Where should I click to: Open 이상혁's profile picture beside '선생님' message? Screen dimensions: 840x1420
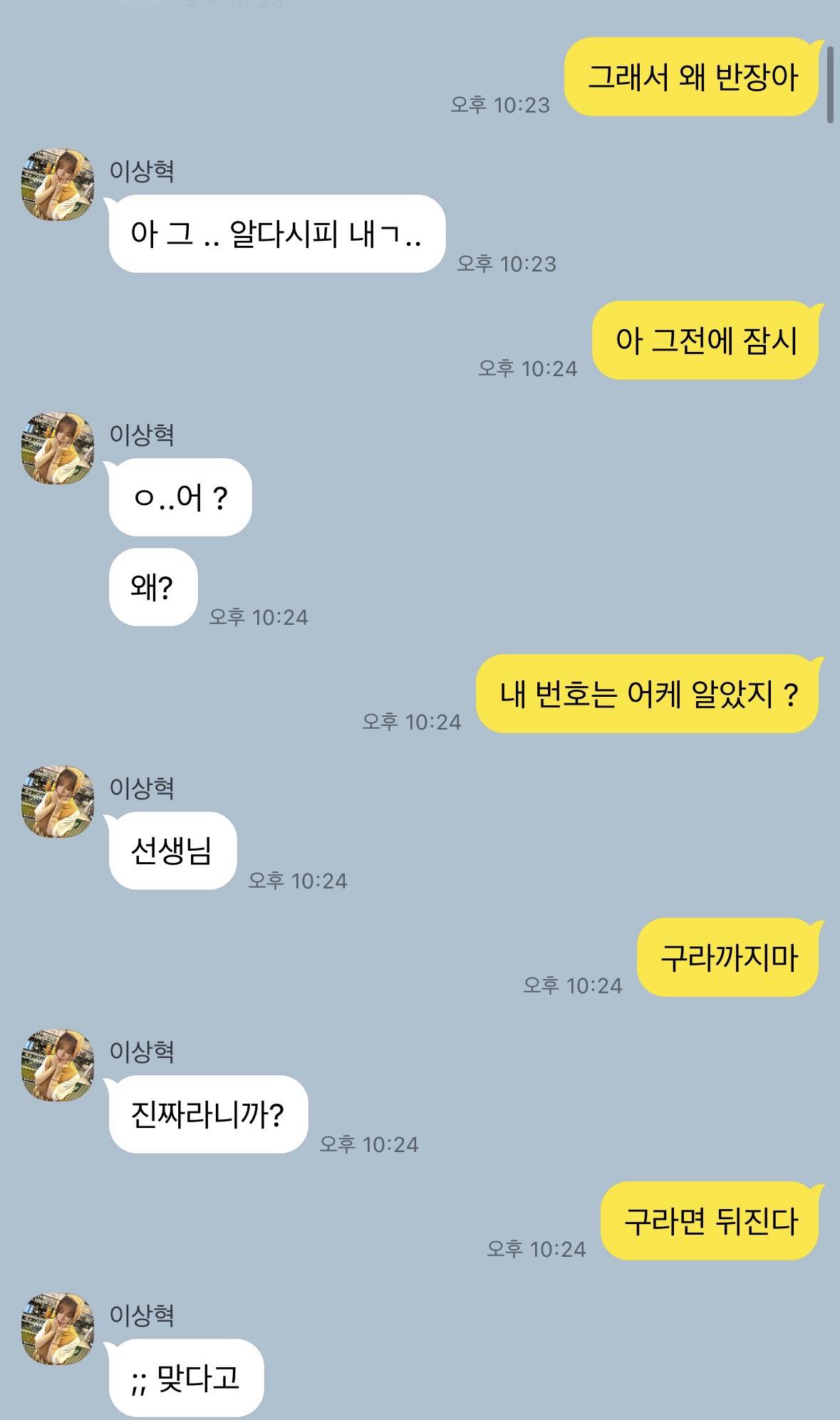pos(58,802)
